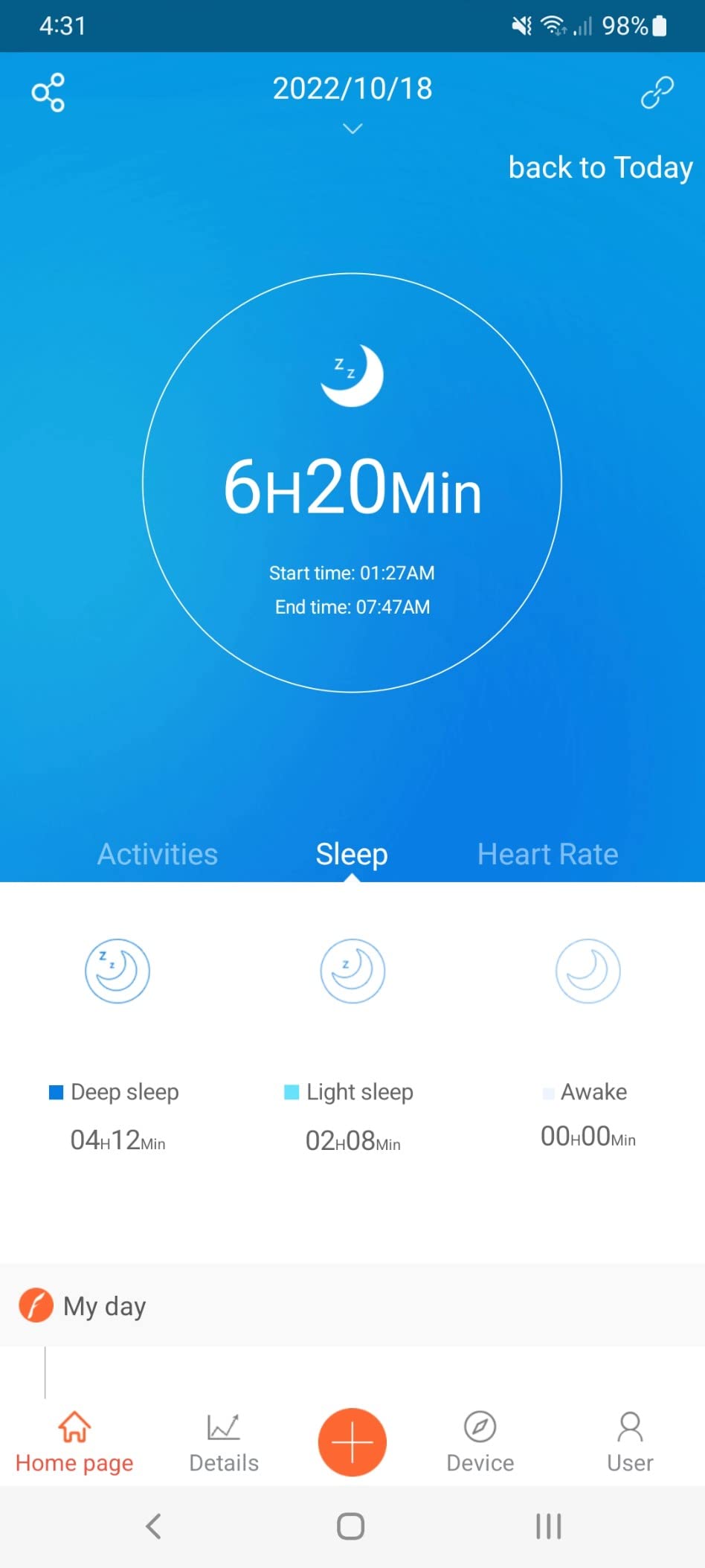
Task: Open the share options via share icon
Action: [48, 91]
